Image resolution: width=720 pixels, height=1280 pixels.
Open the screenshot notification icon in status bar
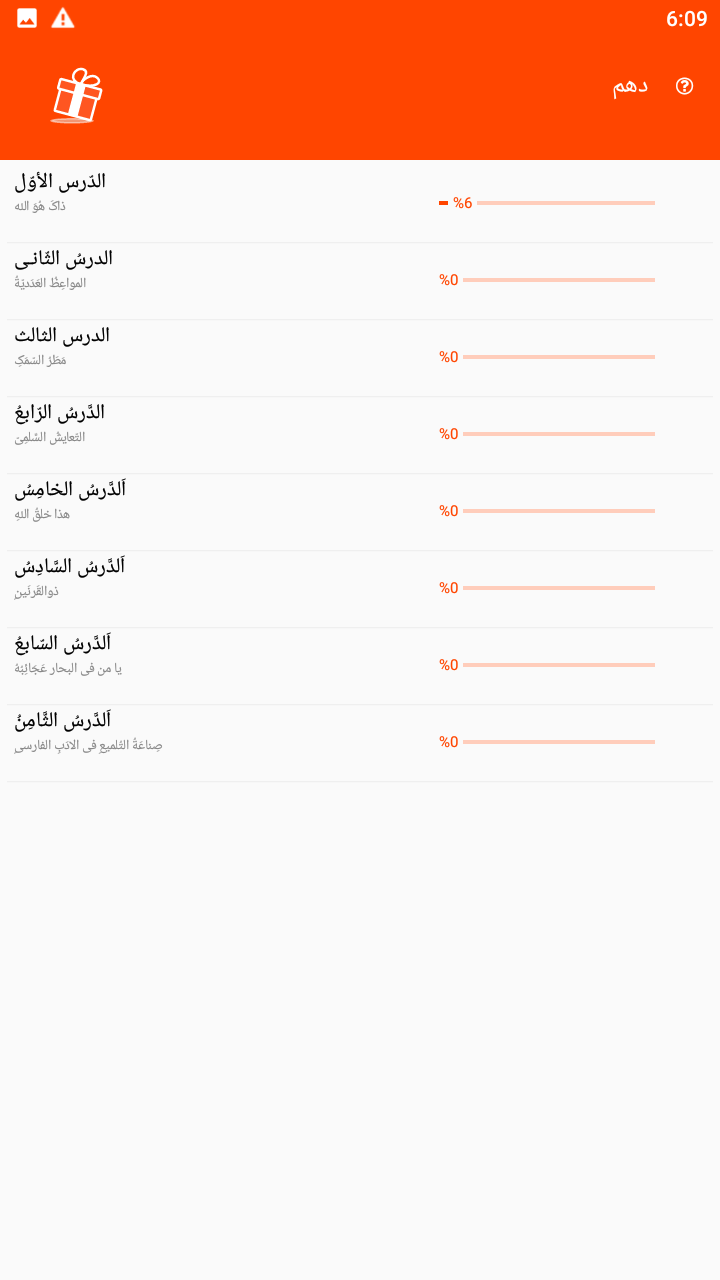pos(25,17)
